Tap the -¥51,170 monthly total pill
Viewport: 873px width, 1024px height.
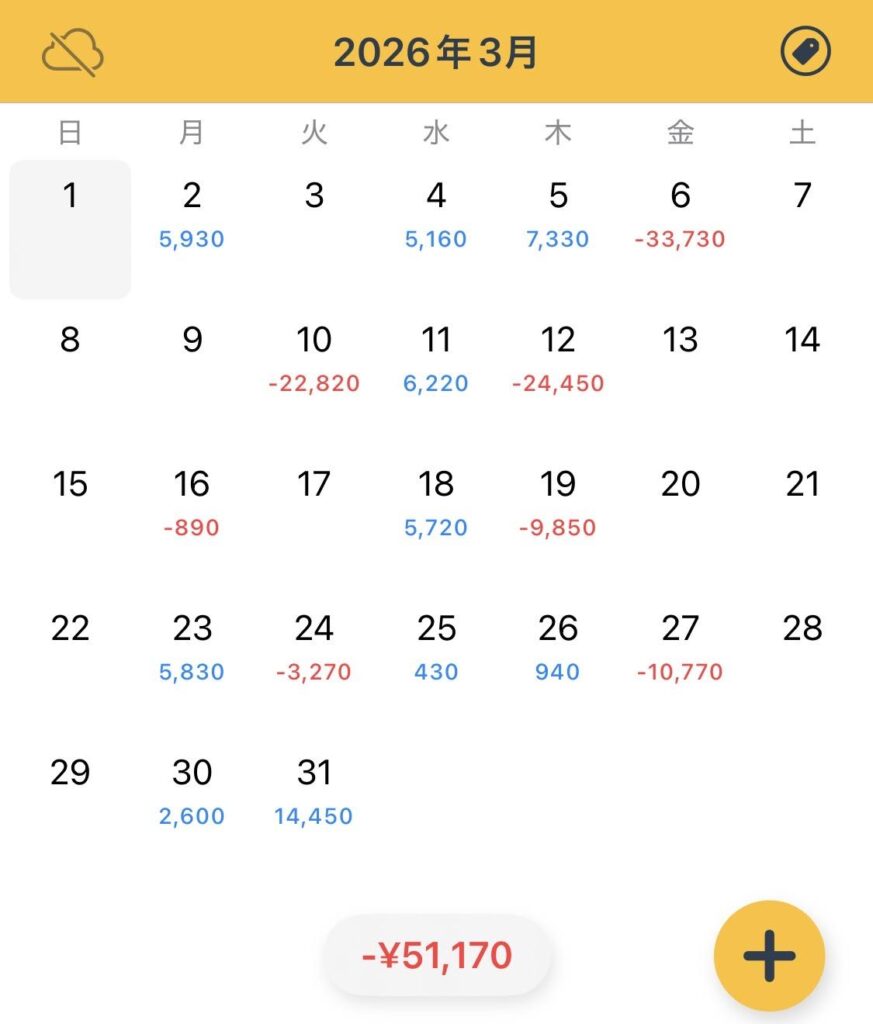[436, 955]
